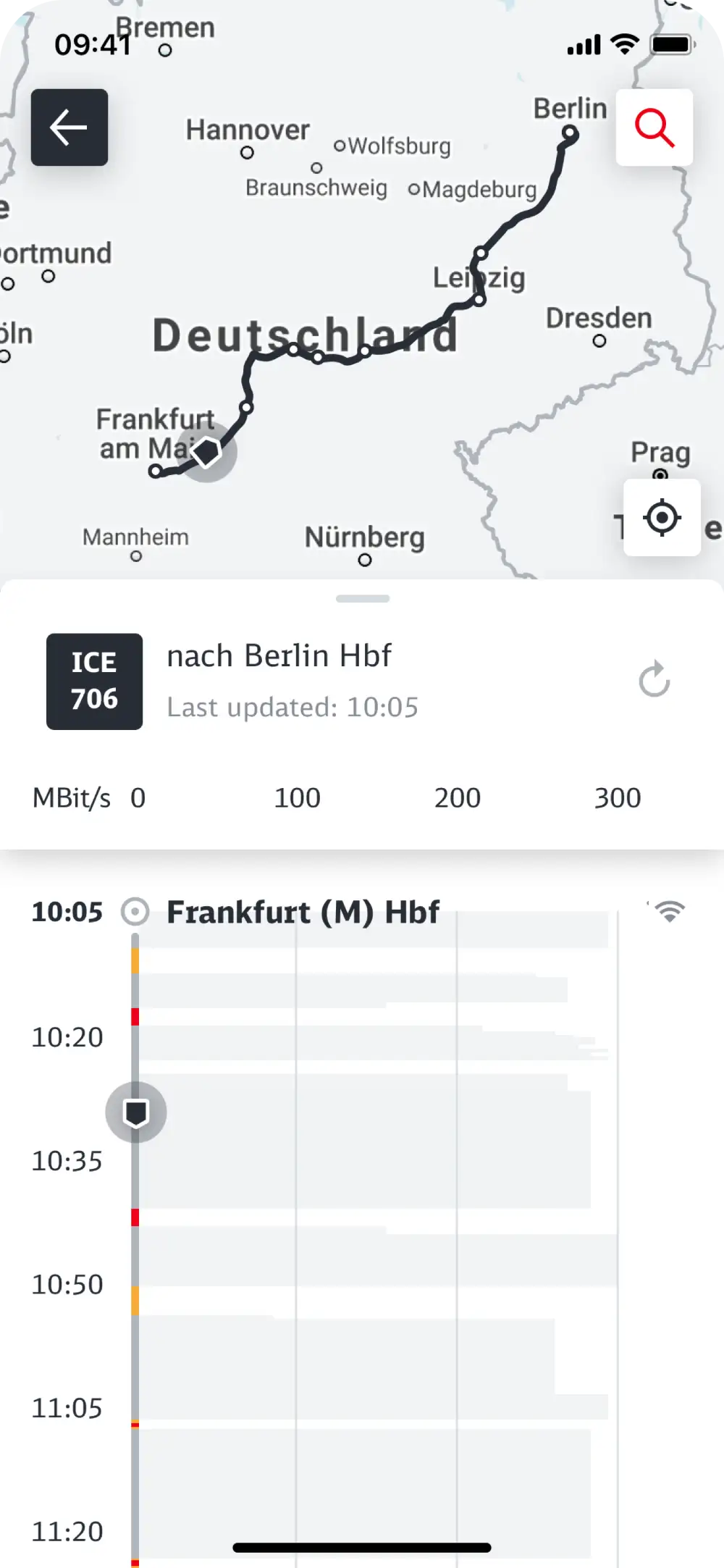Go back using the arrow button

pyautogui.click(x=70, y=127)
